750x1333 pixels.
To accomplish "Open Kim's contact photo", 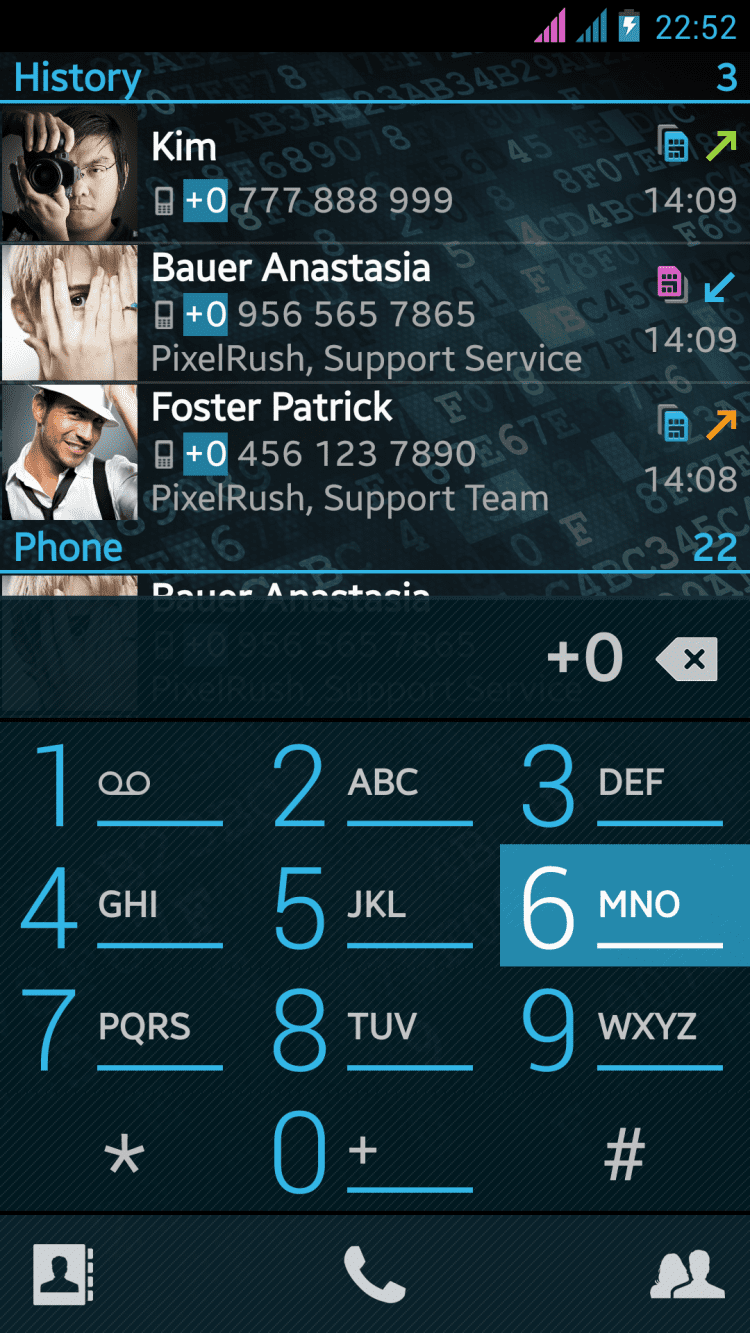I will pos(69,175).
